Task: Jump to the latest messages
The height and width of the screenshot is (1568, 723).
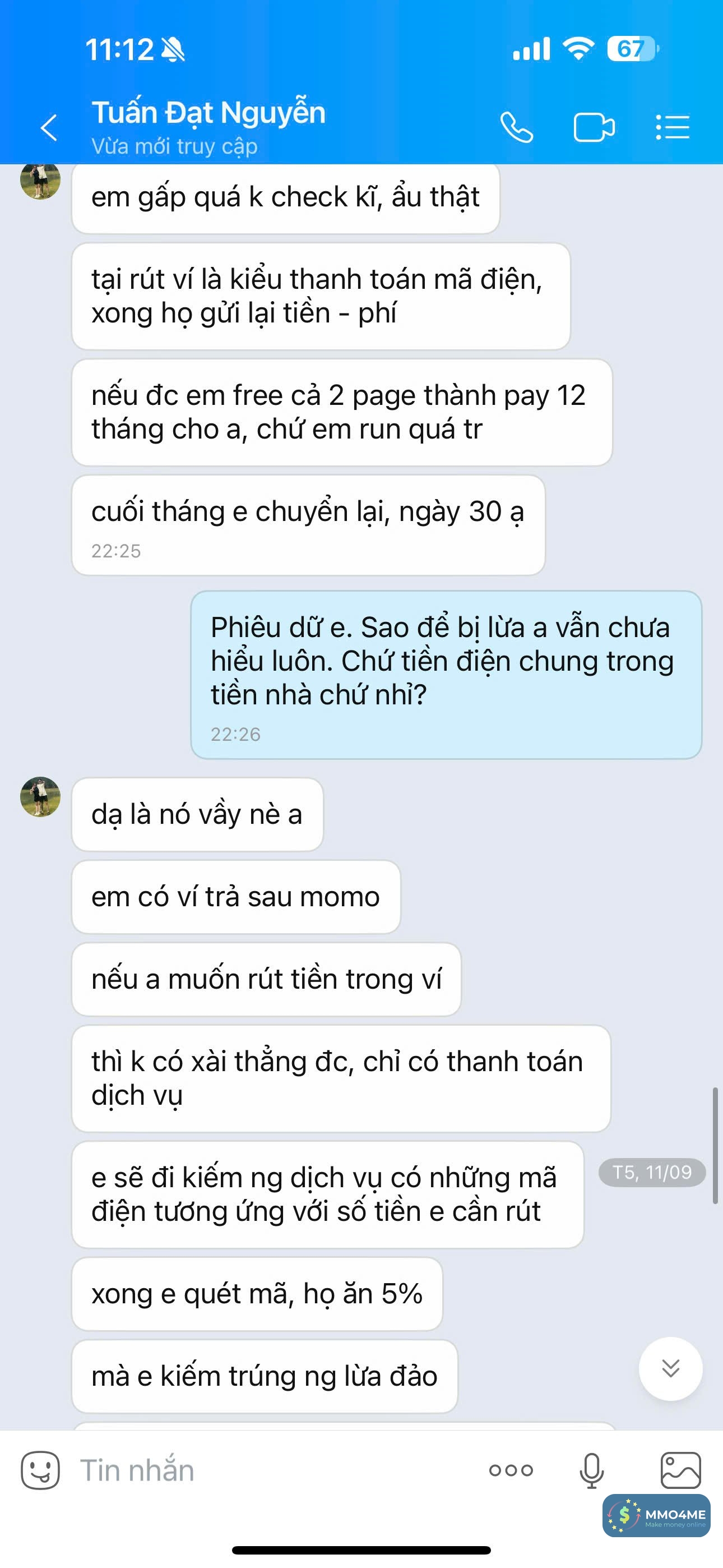Action: (x=670, y=1368)
